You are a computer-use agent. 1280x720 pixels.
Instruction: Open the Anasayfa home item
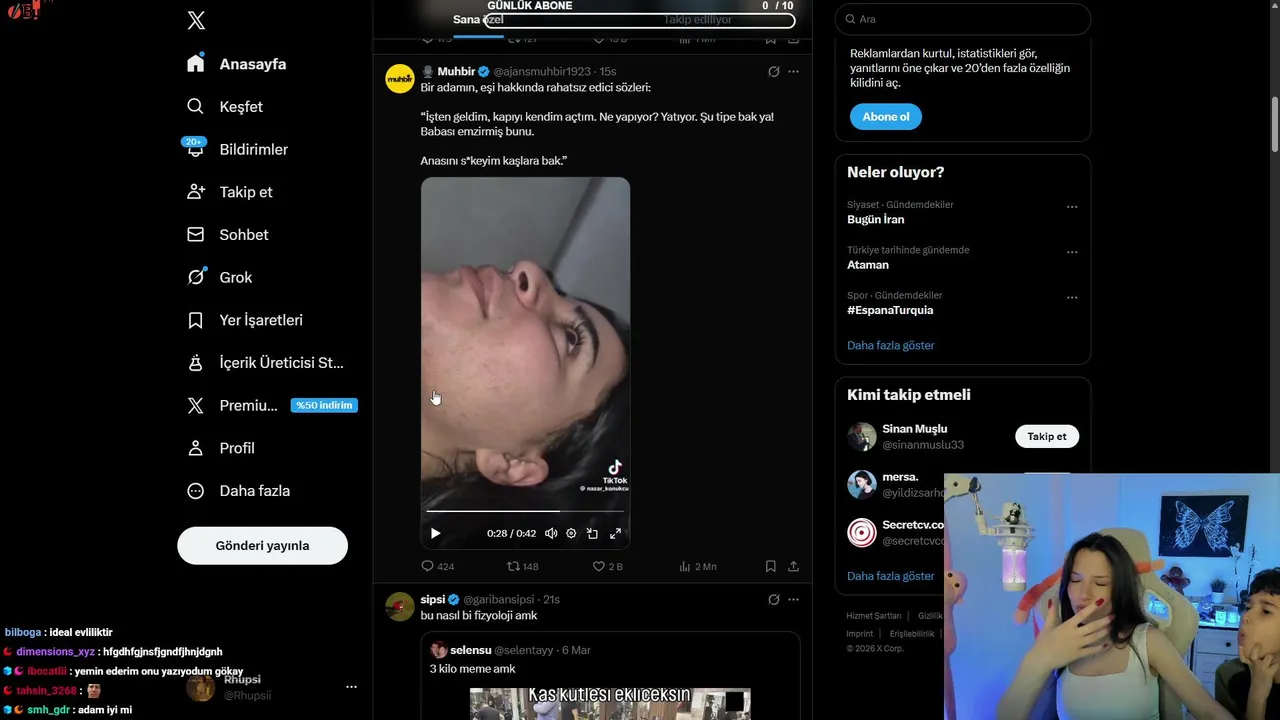click(237, 64)
